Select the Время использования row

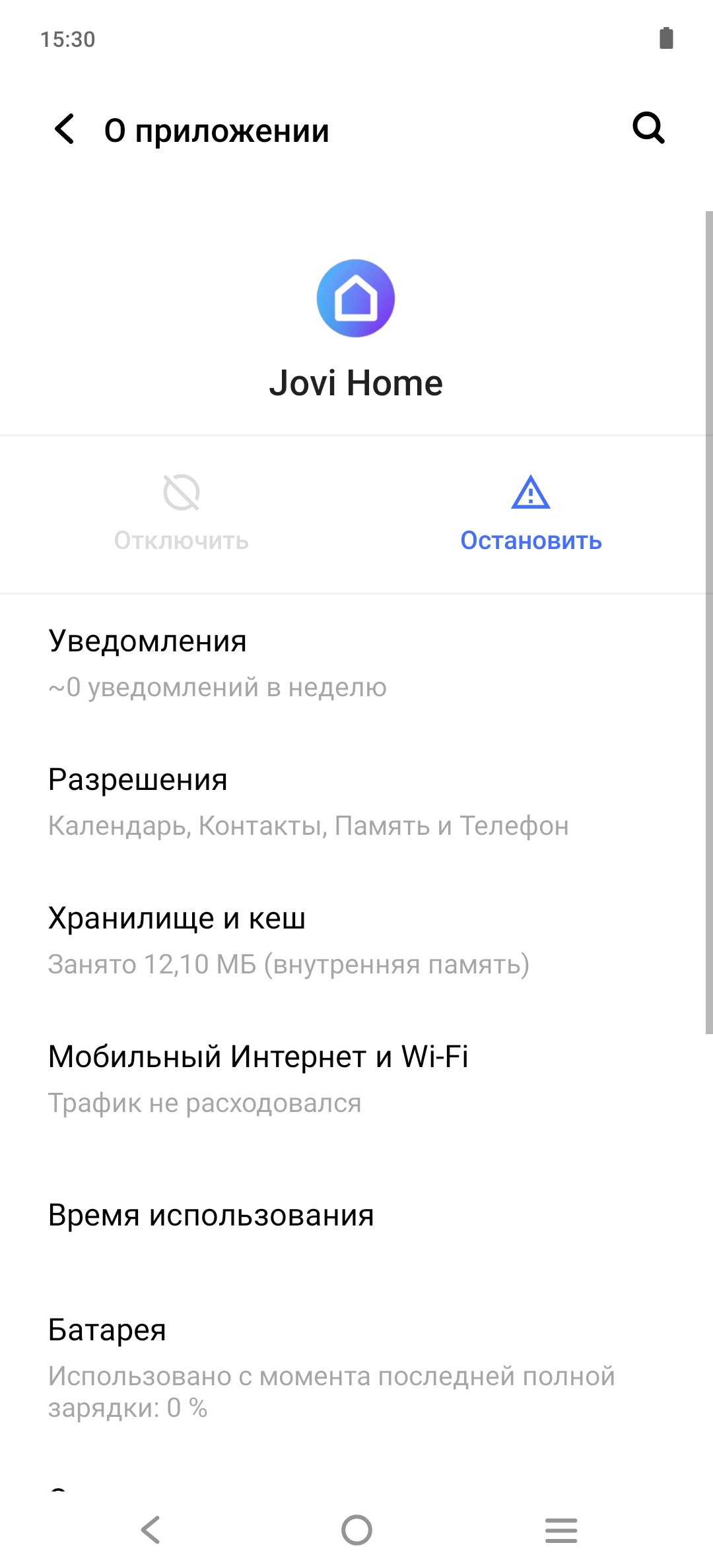pyautogui.click(x=356, y=1215)
